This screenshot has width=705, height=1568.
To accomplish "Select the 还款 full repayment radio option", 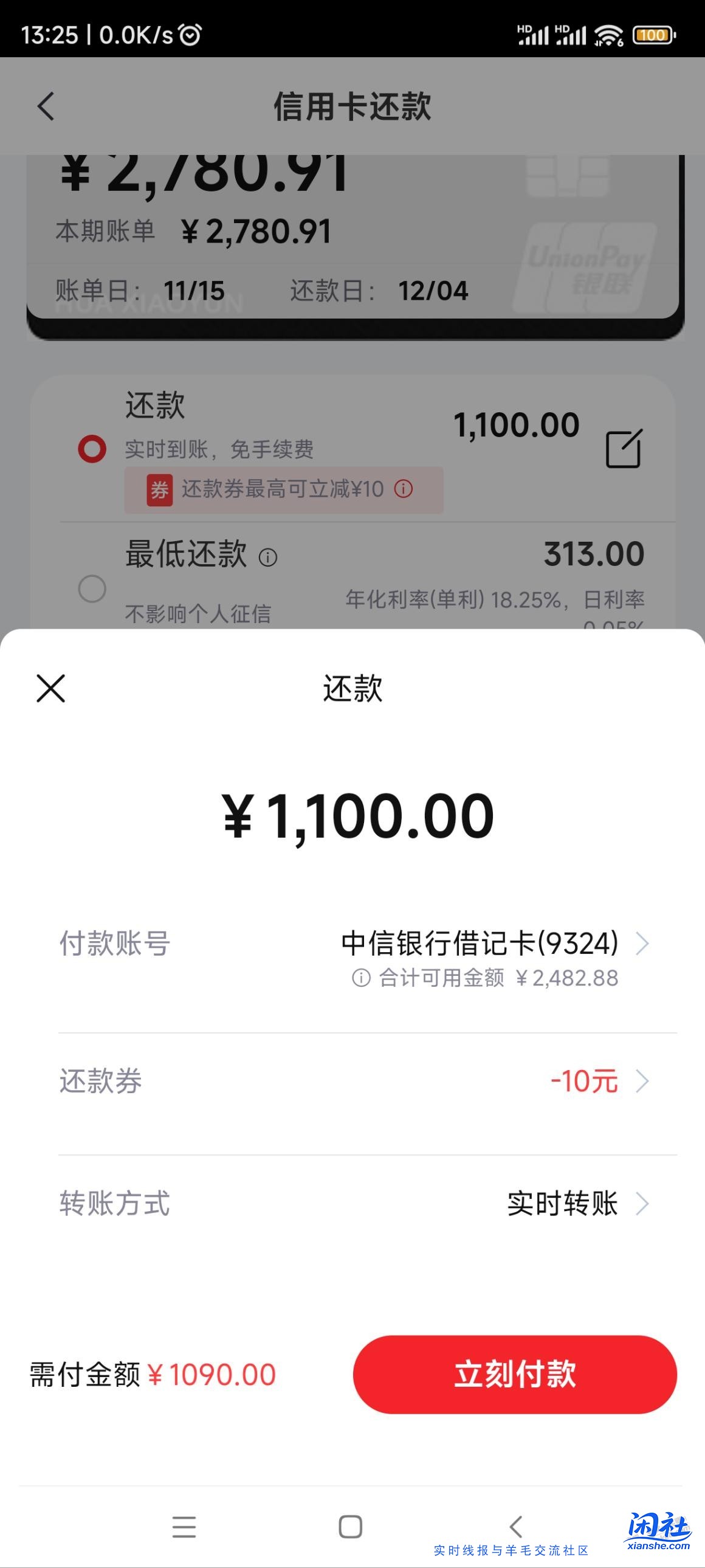I will pyautogui.click(x=92, y=449).
